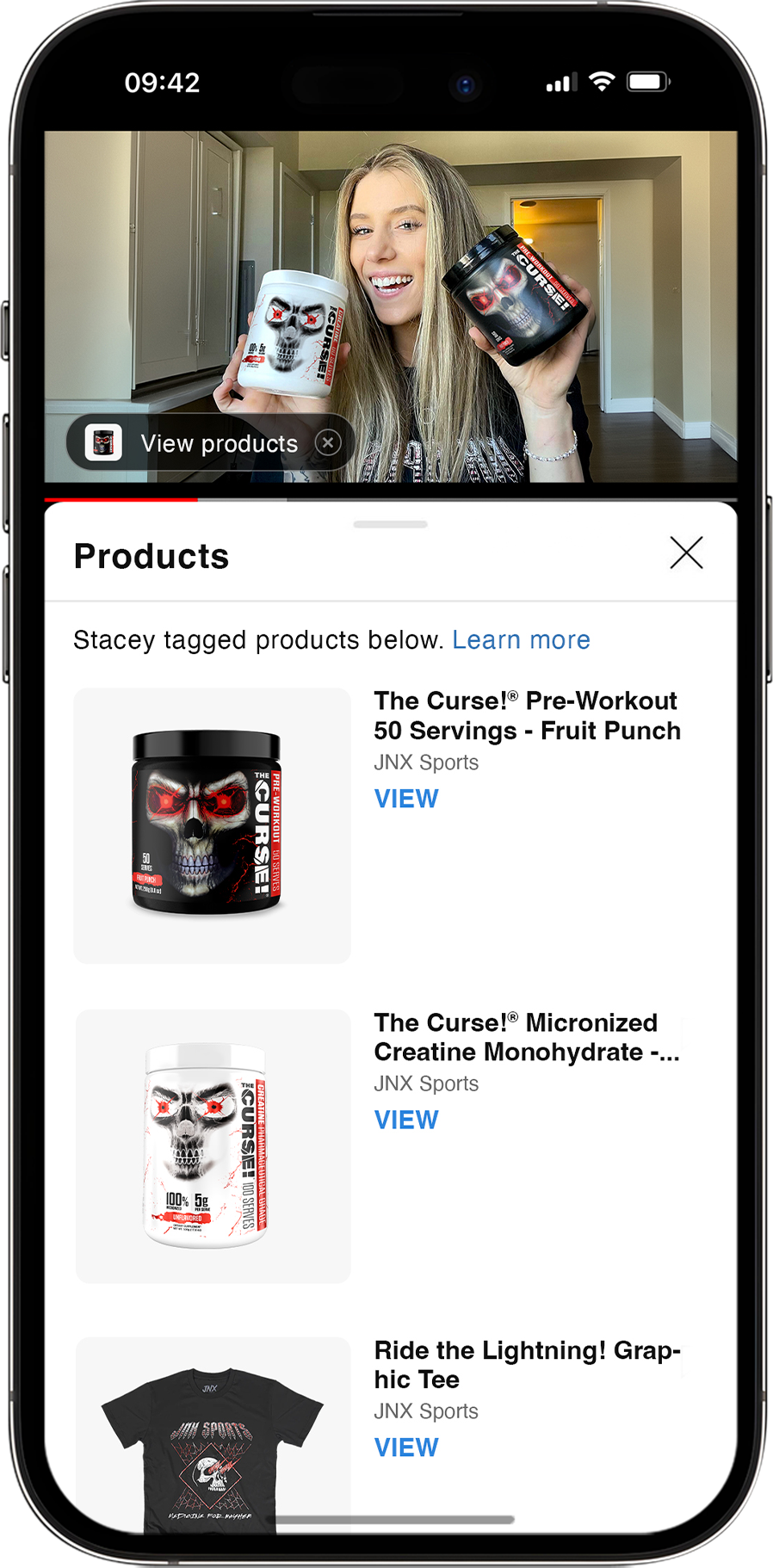View The Curse! Micronized Creatine Monohydrate
The height and width of the screenshot is (1568, 773).
(406, 1120)
